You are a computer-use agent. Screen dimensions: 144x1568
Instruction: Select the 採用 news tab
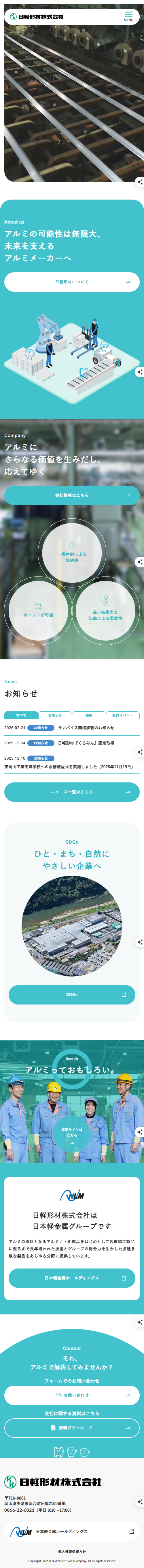89,715
